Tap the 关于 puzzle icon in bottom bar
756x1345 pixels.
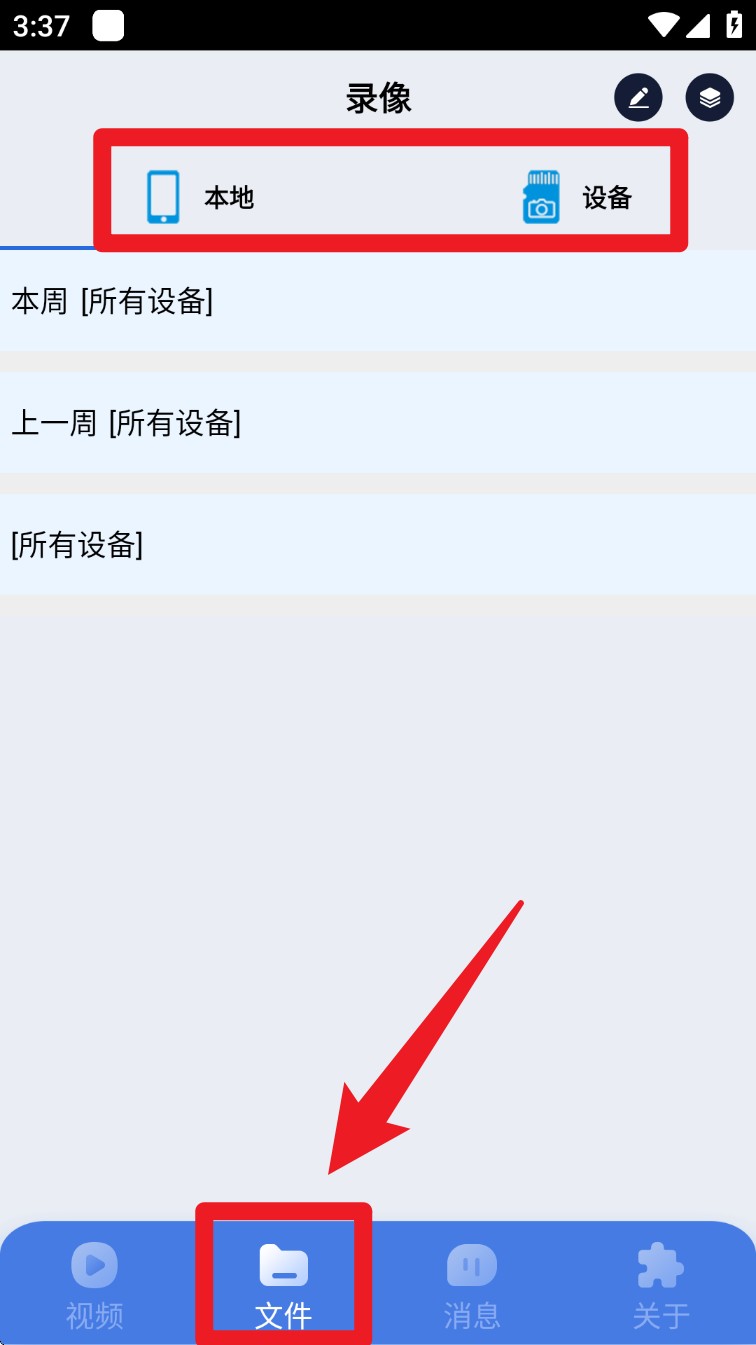pyautogui.click(x=661, y=1264)
